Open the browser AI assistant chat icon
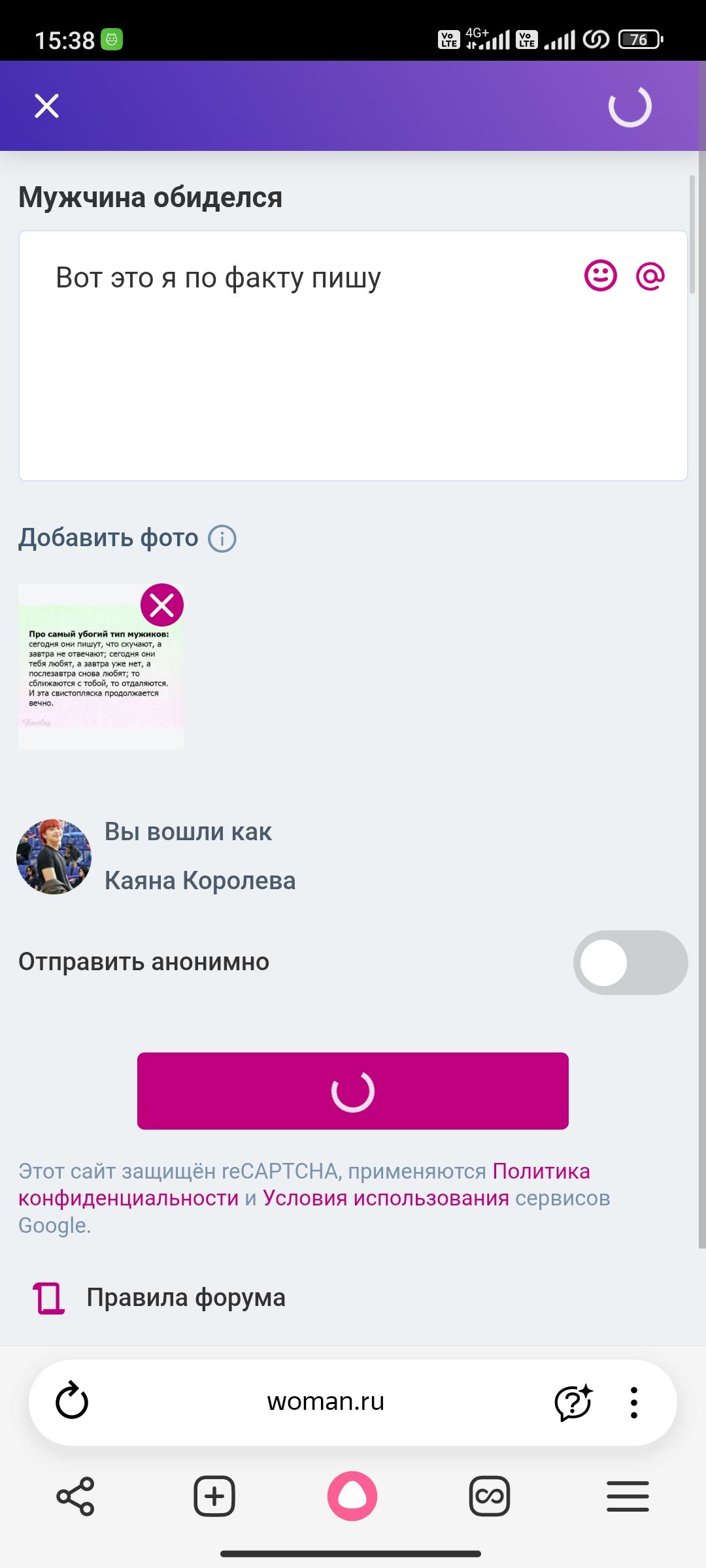The image size is (706, 1568). [x=573, y=1401]
